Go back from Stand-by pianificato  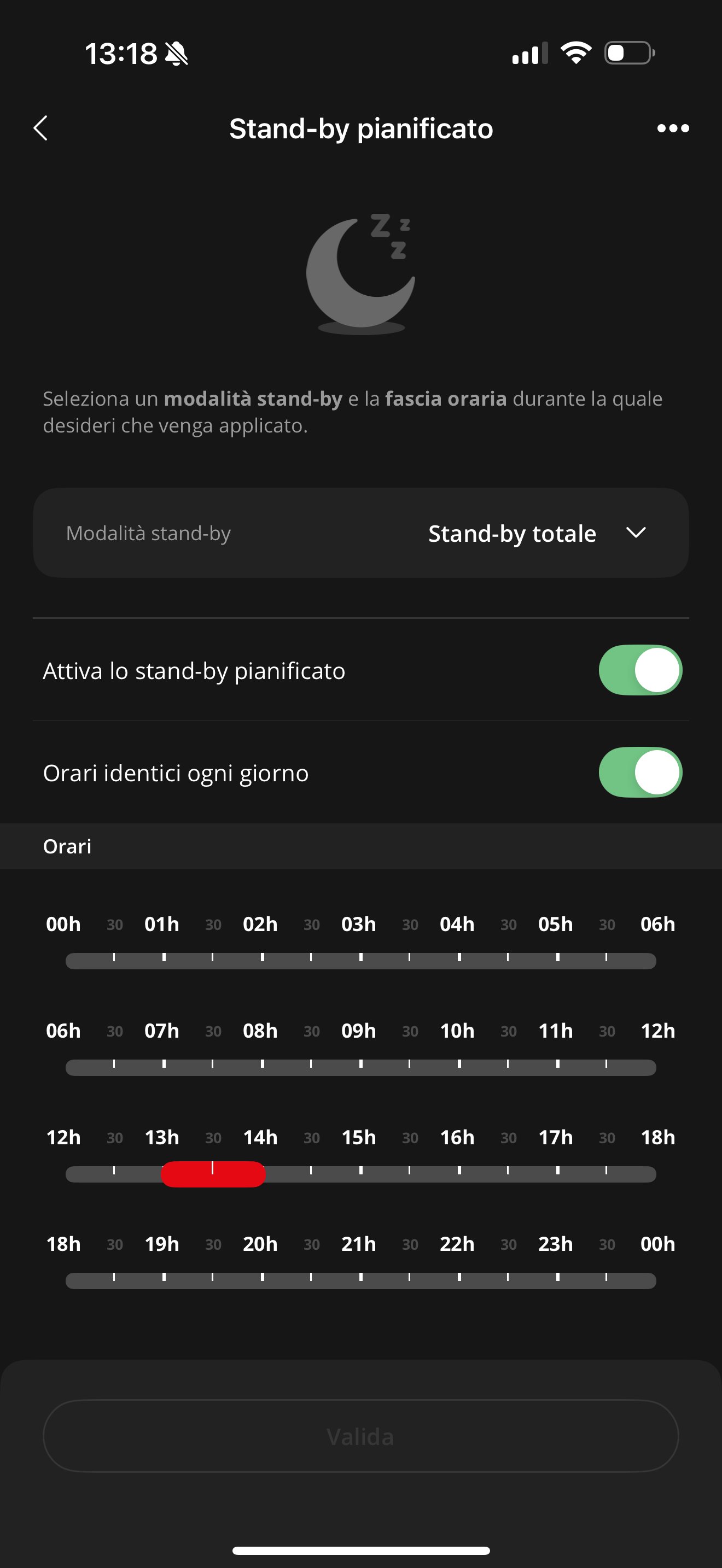click(x=41, y=128)
